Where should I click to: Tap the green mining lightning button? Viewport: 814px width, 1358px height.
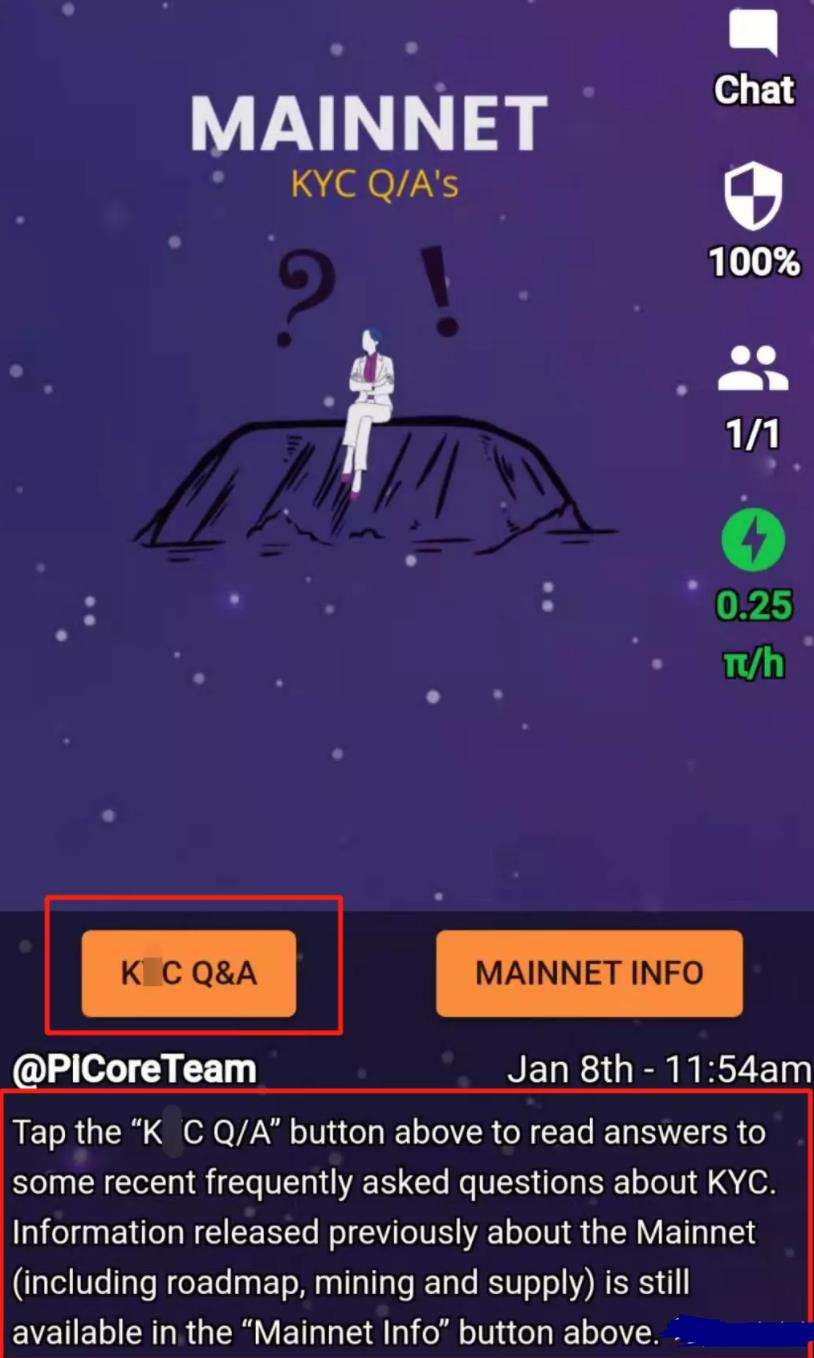[x=753, y=540]
